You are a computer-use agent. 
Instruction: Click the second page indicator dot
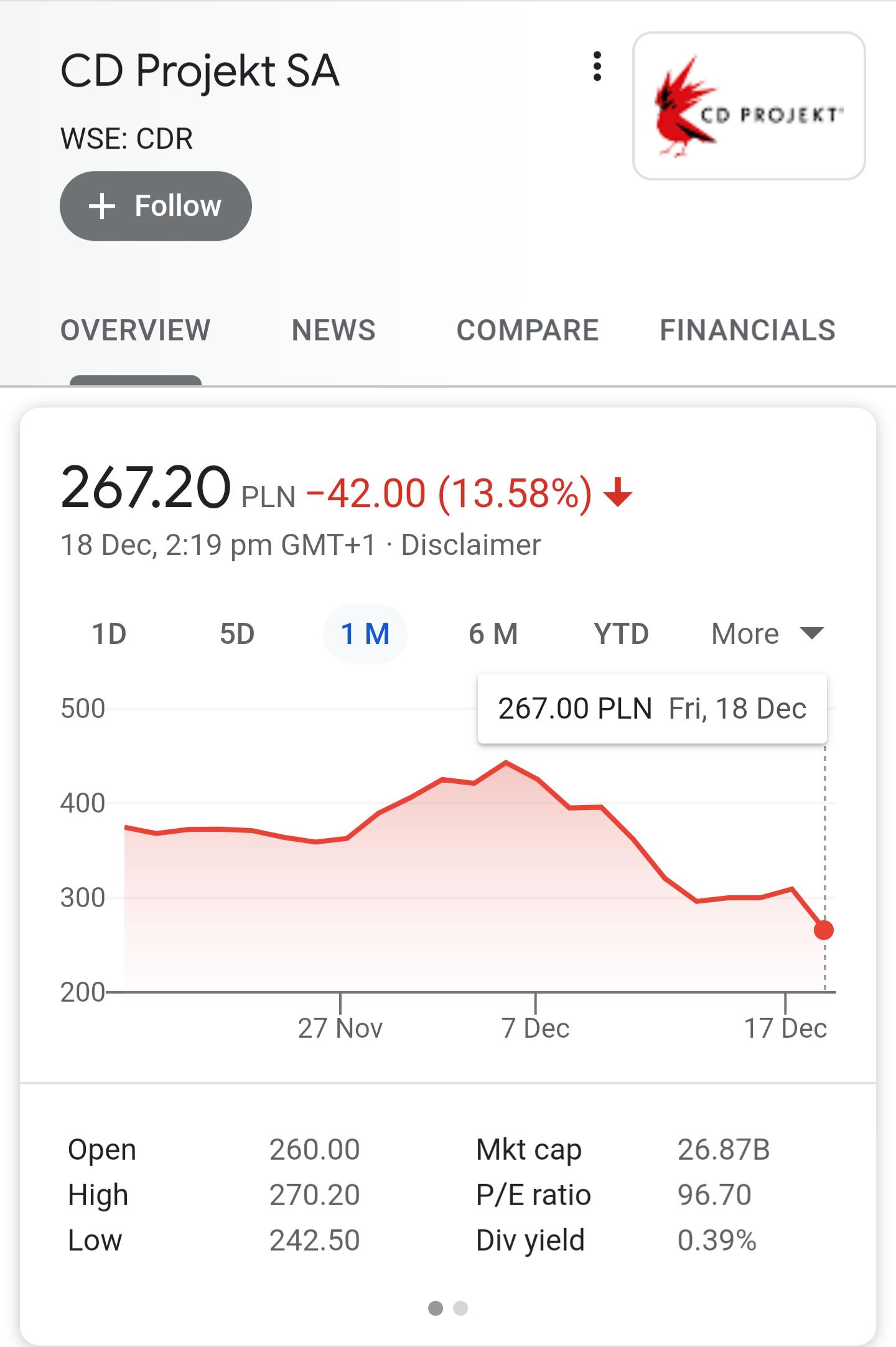click(460, 1308)
